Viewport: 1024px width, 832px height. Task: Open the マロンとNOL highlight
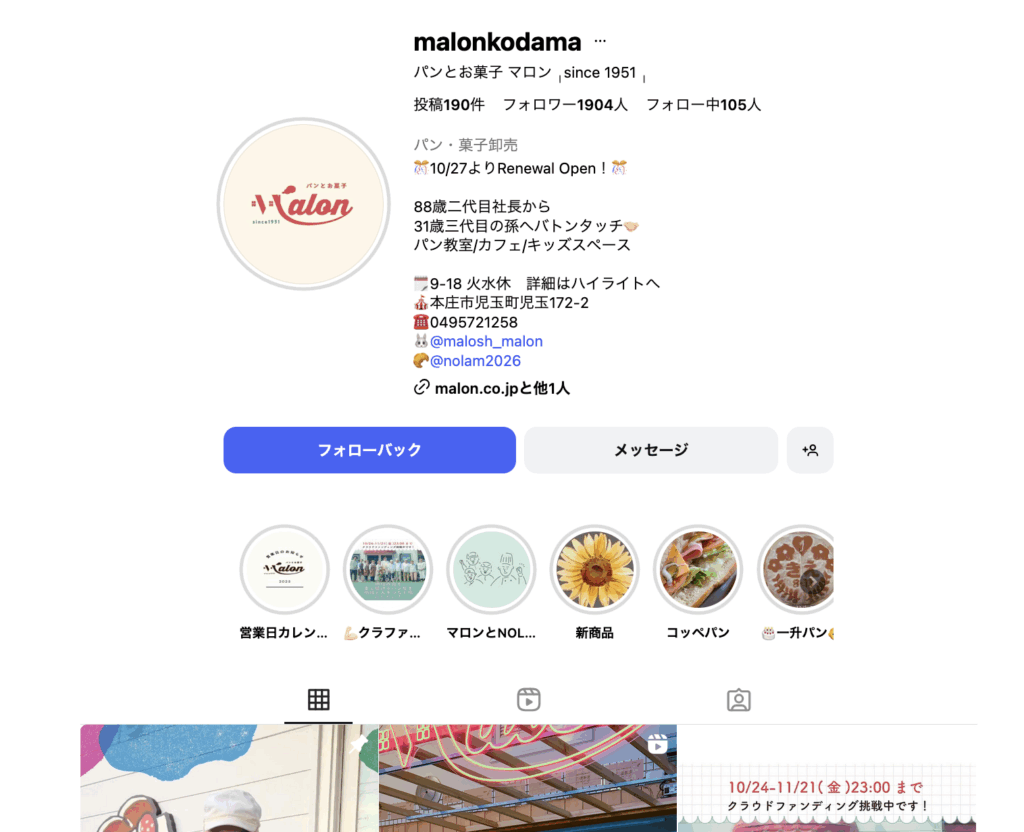point(491,570)
